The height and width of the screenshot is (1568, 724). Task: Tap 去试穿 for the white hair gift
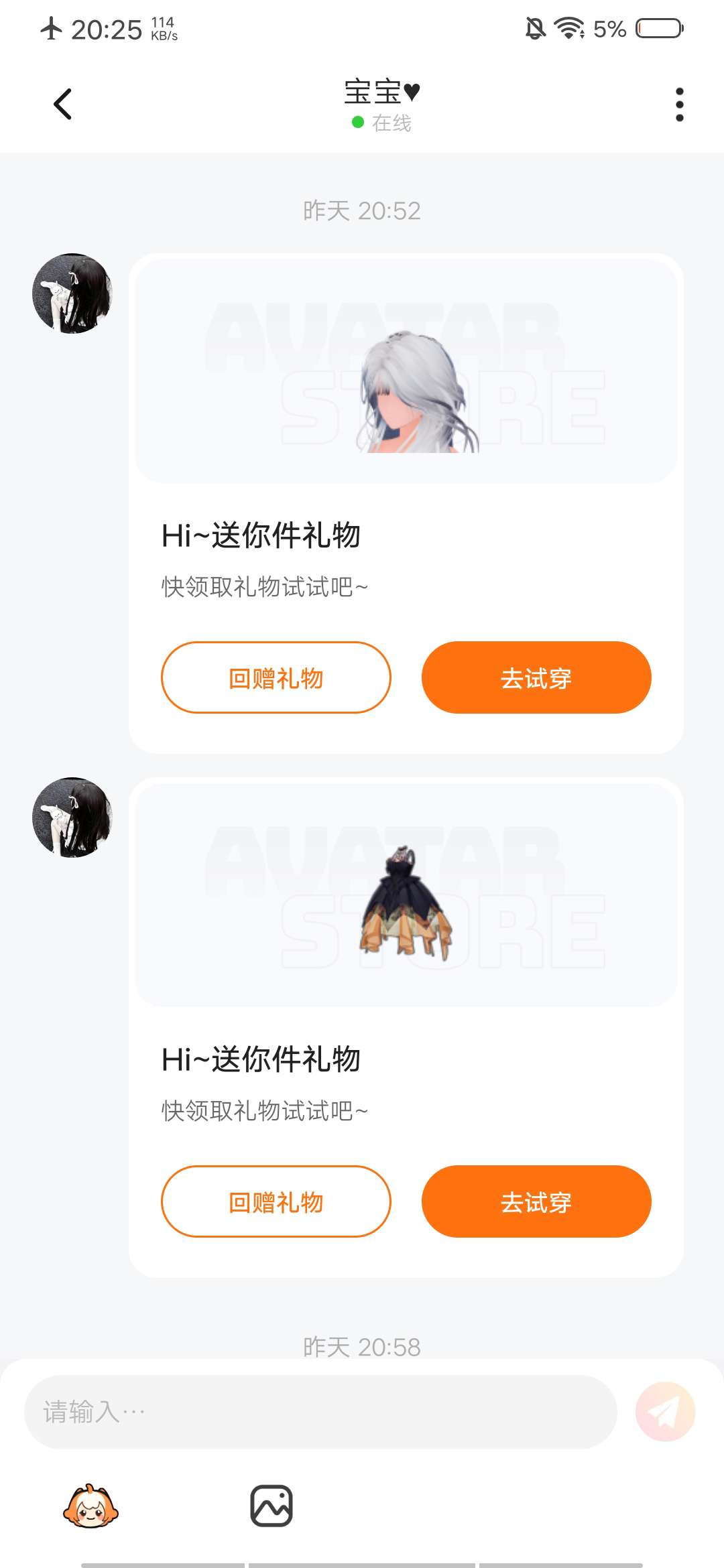coord(536,677)
